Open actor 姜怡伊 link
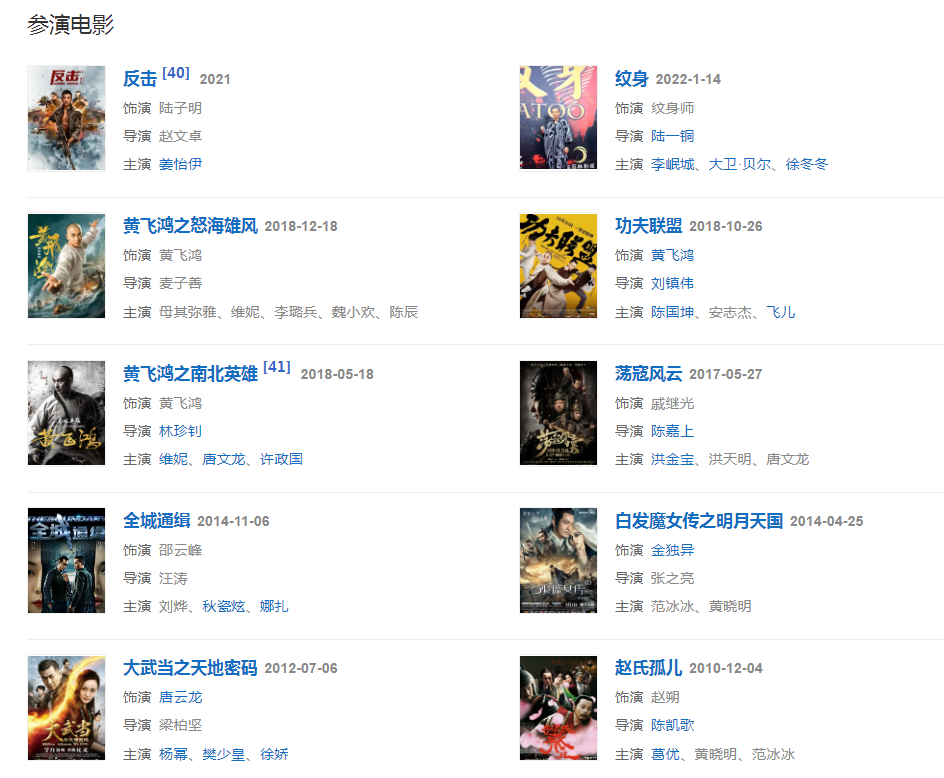This screenshot has height=778, width=944. 180,164
